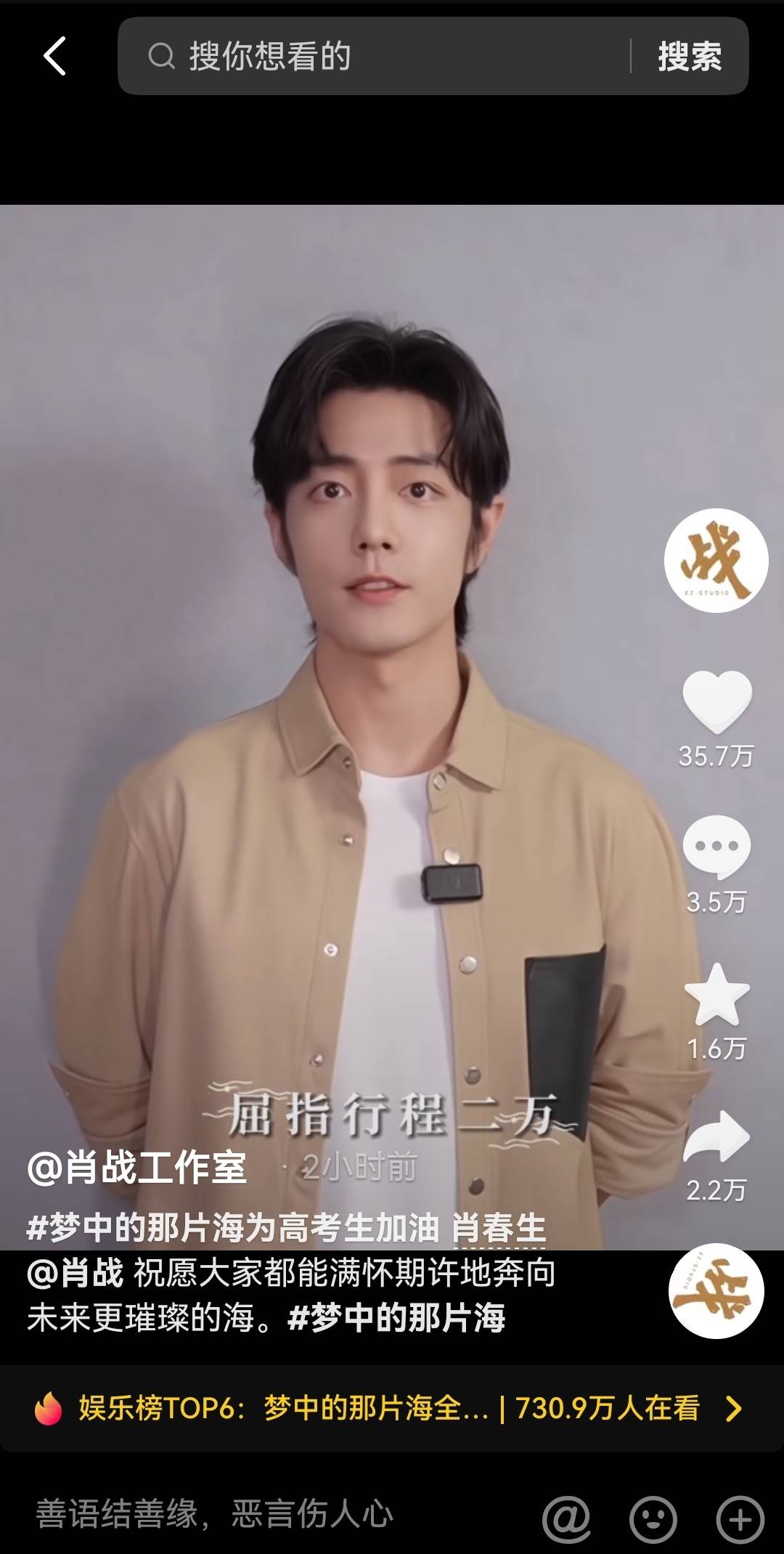Open the @肖战 mention
The width and height of the screenshot is (784, 1554).
pos(75,1273)
